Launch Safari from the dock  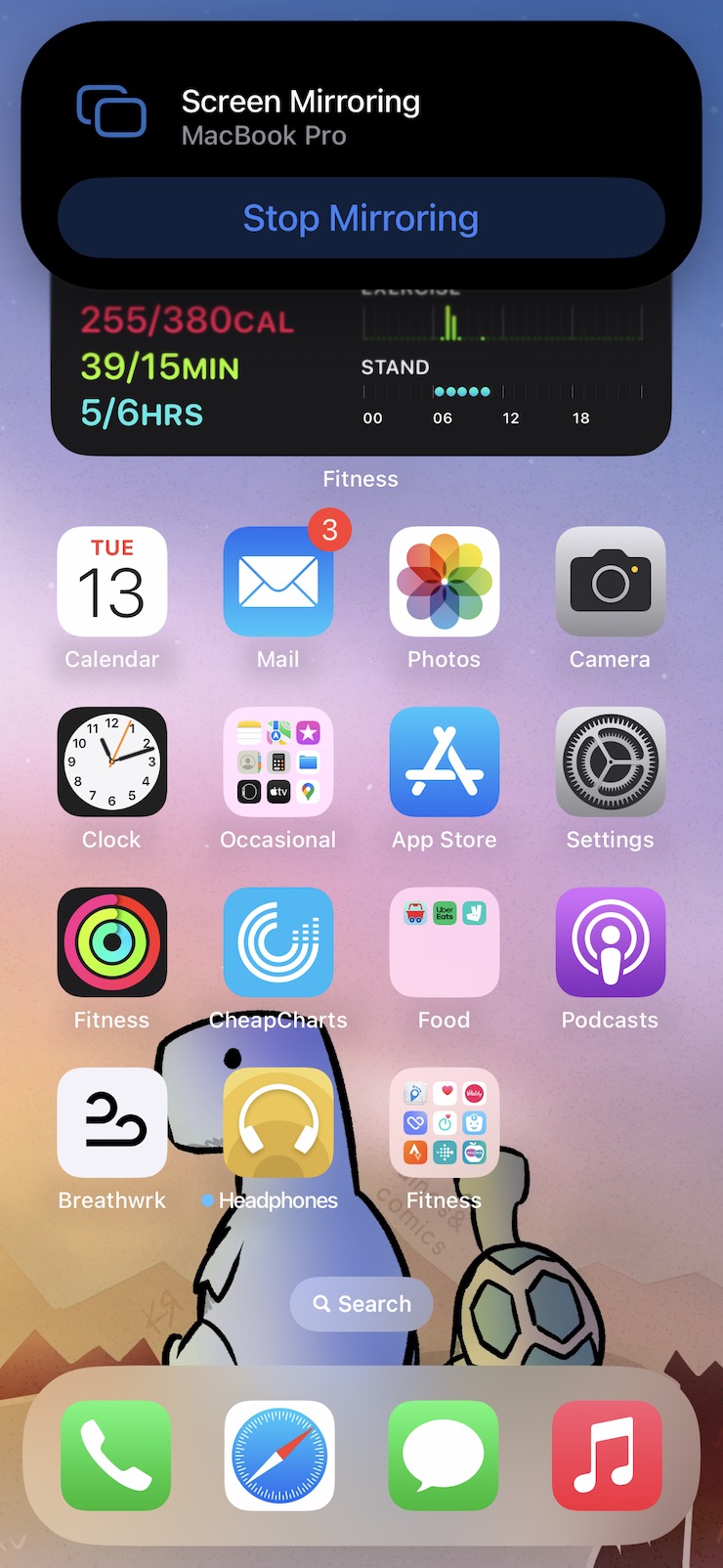(279, 1456)
